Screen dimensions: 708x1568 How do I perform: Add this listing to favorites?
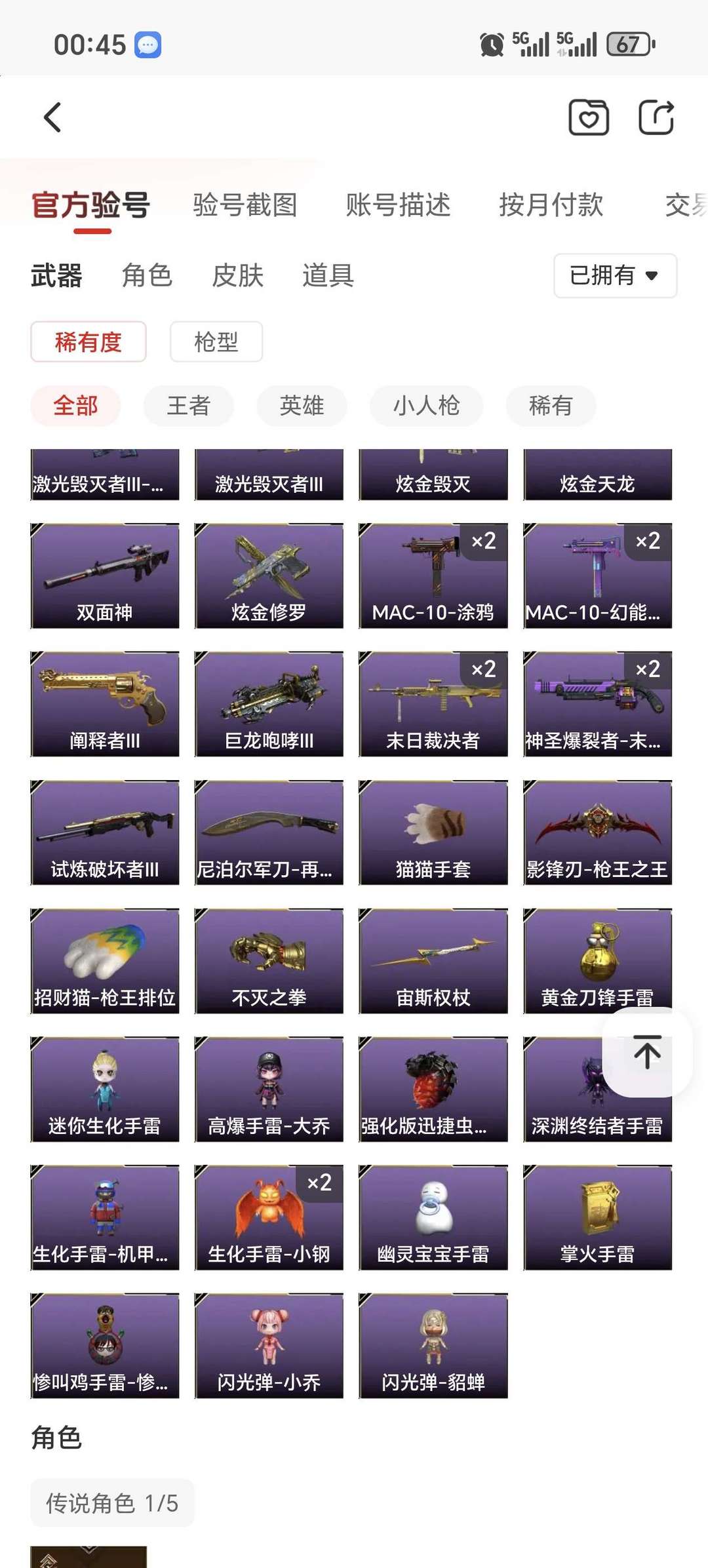pyautogui.click(x=588, y=118)
